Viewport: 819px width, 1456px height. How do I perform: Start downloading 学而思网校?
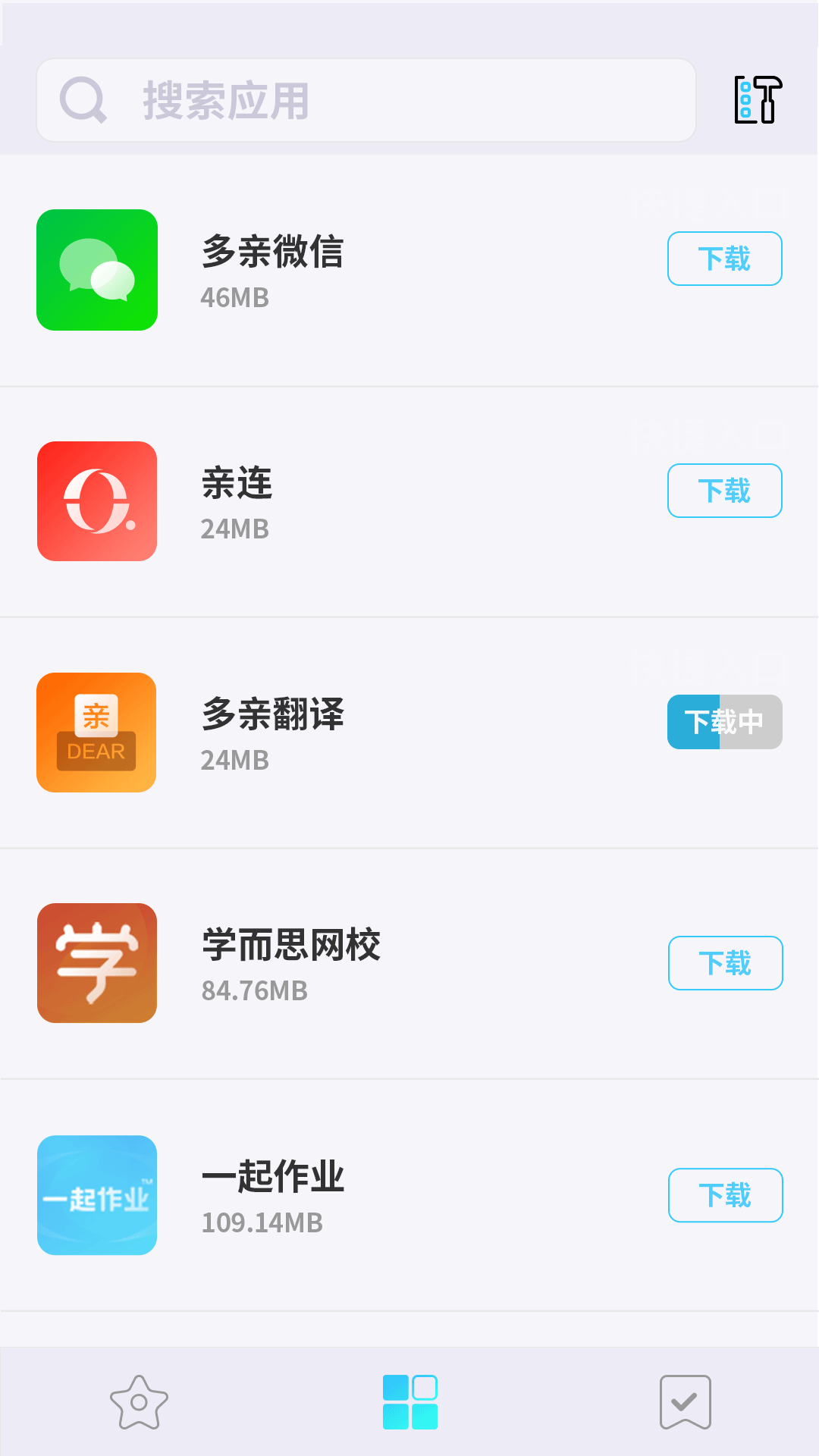pyautogui.click(x=725, y=963)
